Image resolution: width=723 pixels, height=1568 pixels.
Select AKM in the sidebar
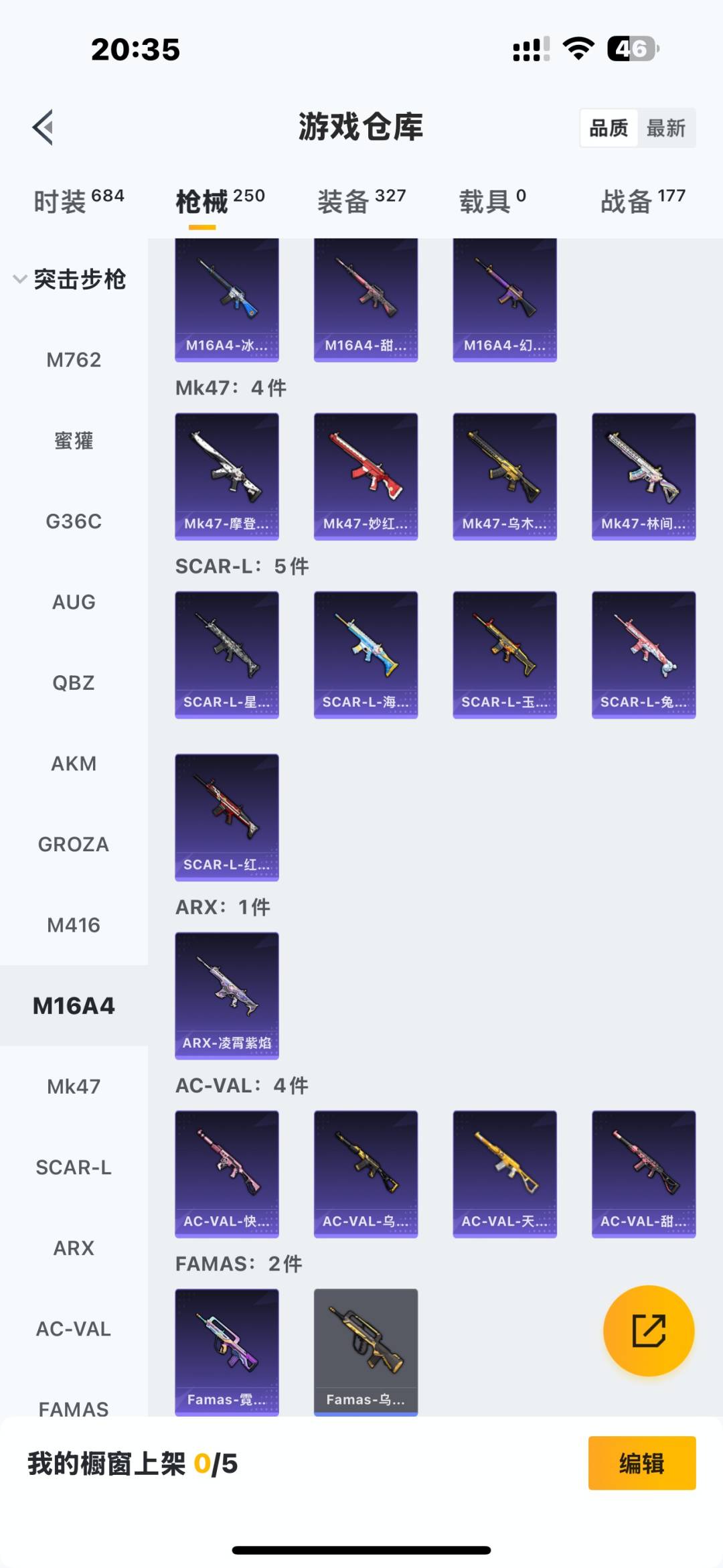[x=74, y=764]
